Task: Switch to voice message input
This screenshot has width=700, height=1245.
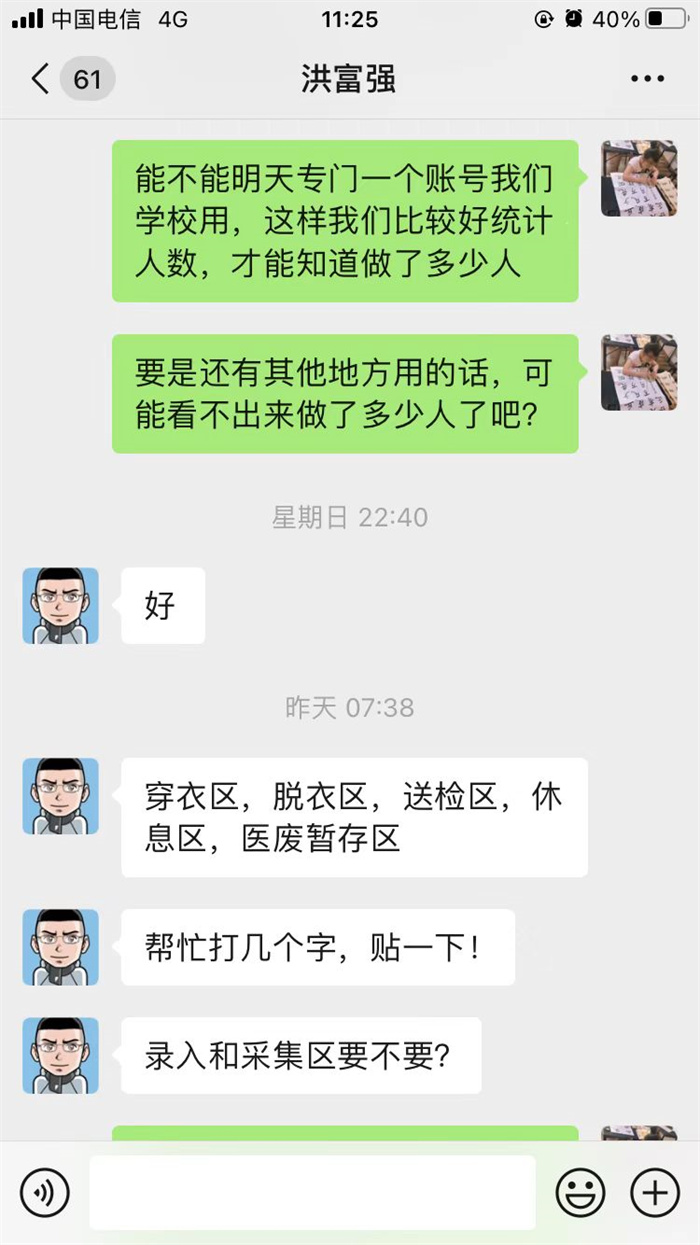Action: (45, 1192)
